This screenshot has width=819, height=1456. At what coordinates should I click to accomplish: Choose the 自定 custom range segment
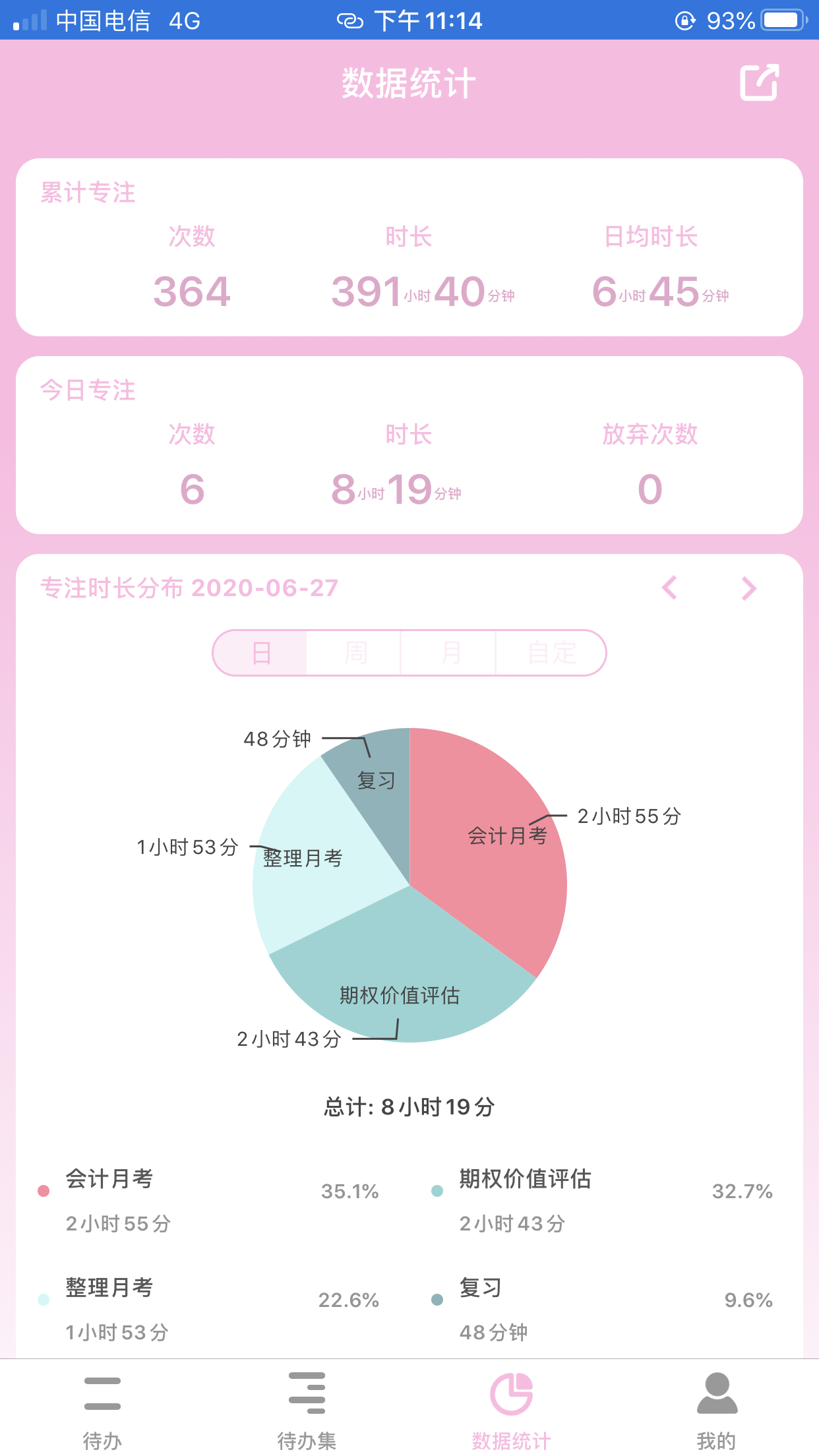pos(551,653)
